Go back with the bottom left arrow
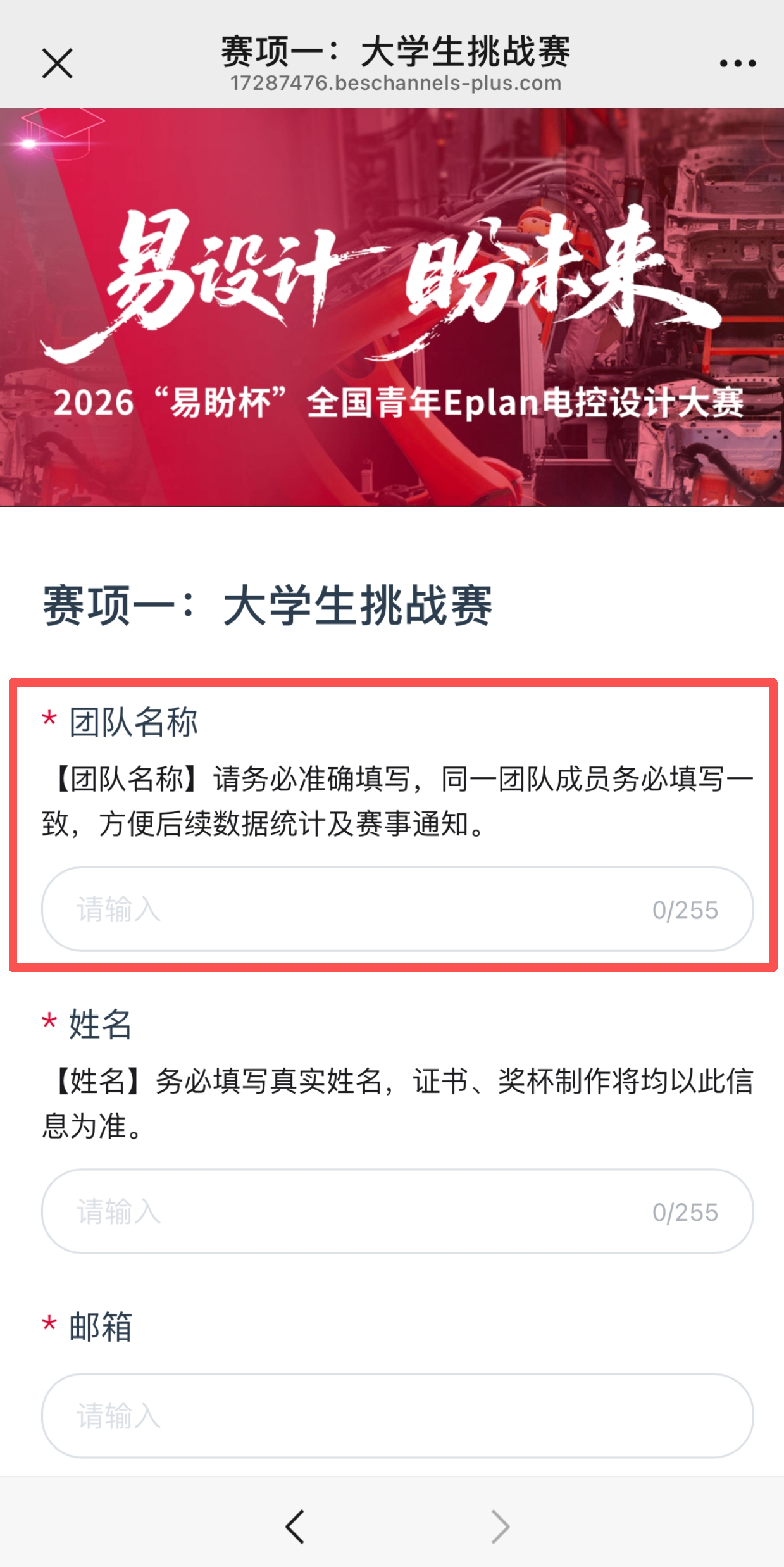The width and height of the screenshot is (784, 1567). click(x=295, y=1526)
